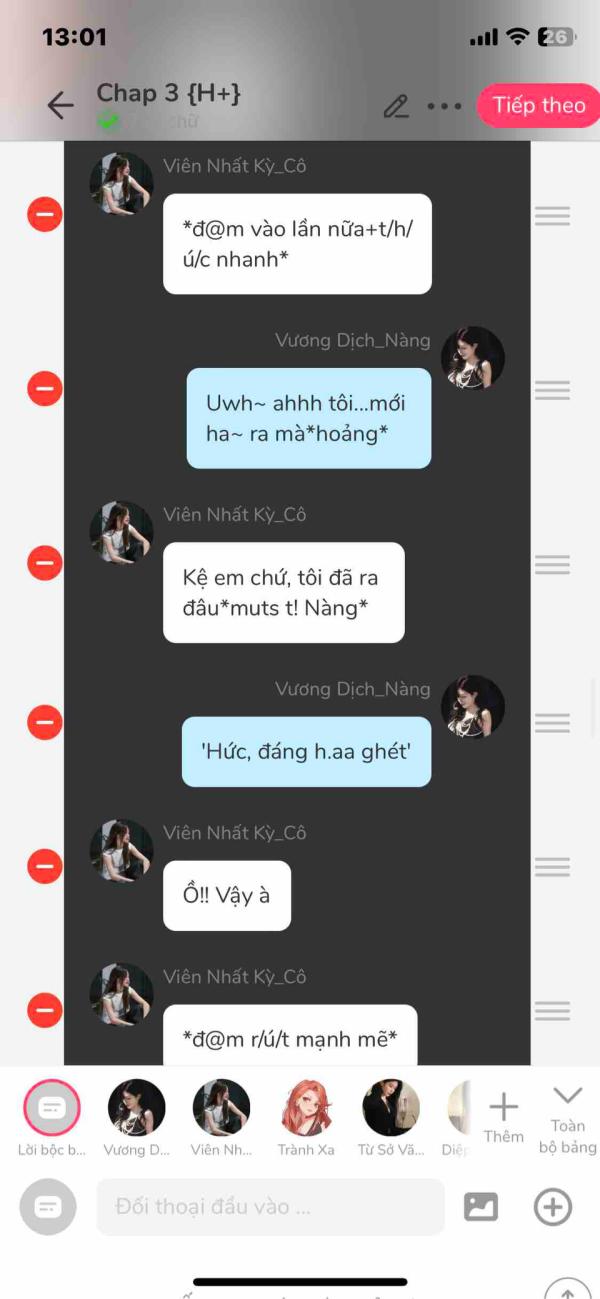Pick the Từ Sở Văn character
The image size is (600, 1299).
tap(391, 1108)
